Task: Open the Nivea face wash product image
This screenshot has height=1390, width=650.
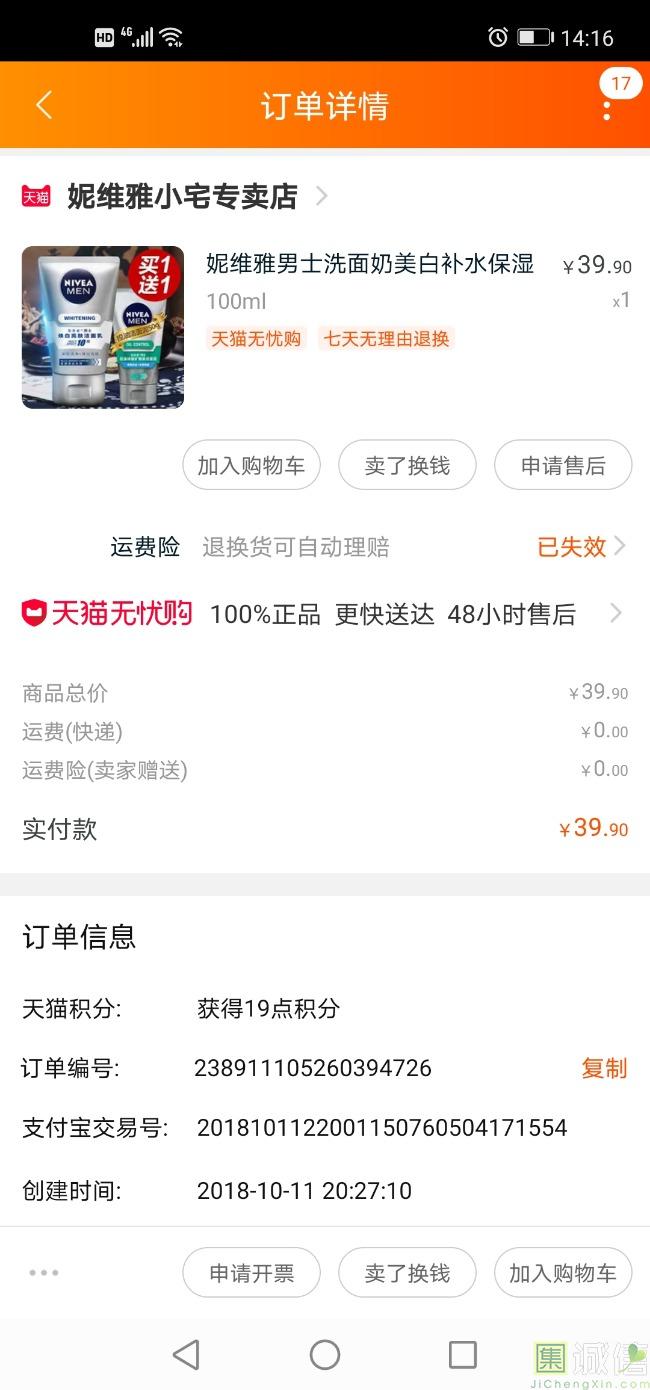Action: [103, 327]
